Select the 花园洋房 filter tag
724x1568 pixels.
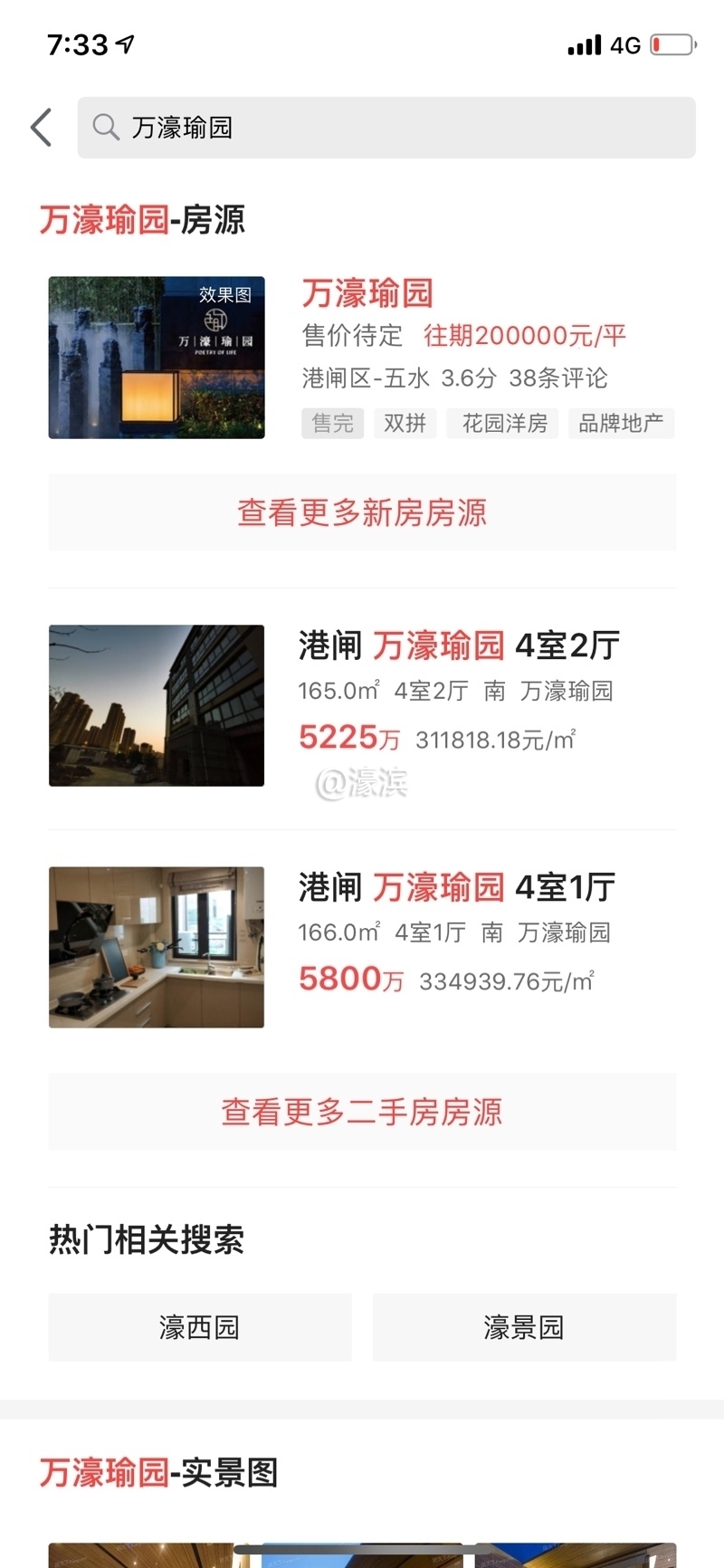[501, 423]
